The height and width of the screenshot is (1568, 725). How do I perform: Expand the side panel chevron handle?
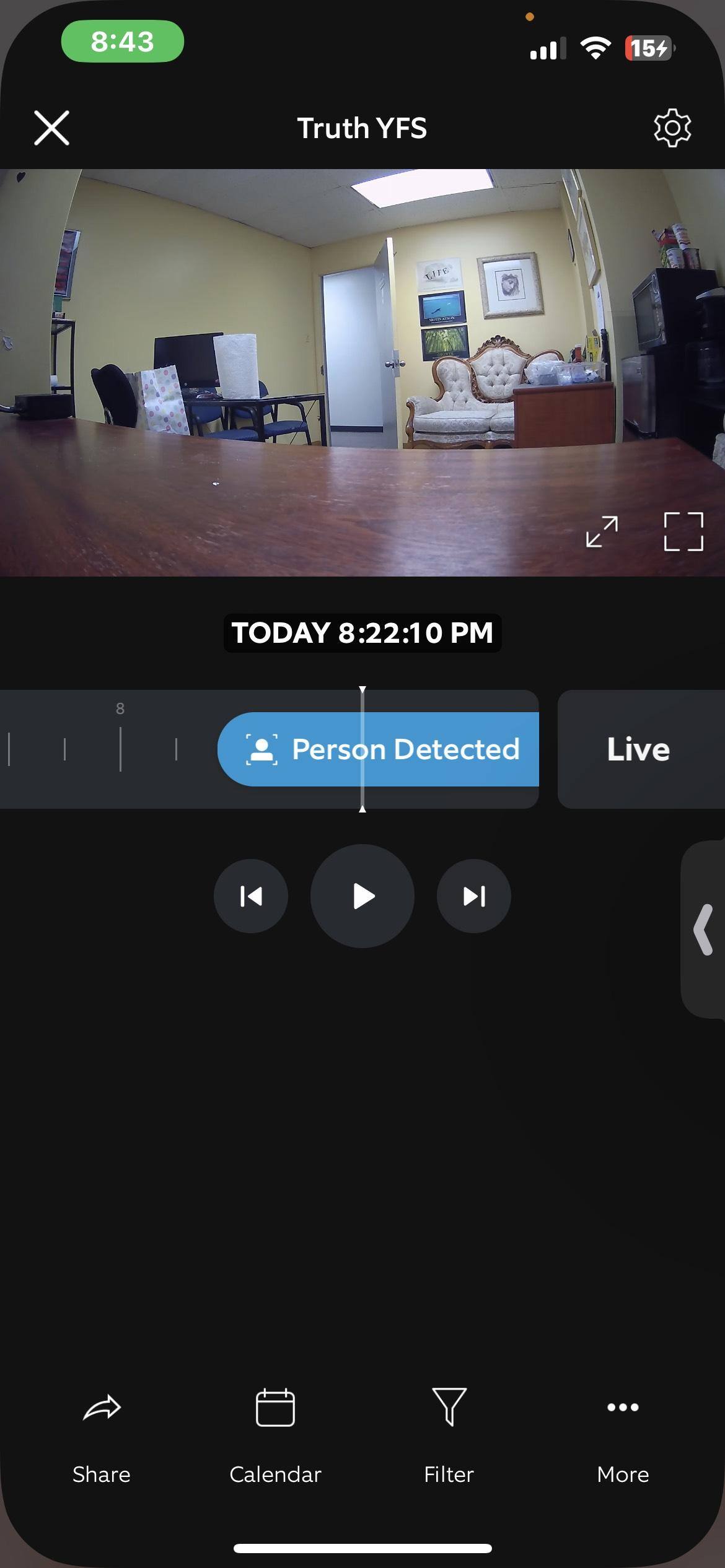703,930
